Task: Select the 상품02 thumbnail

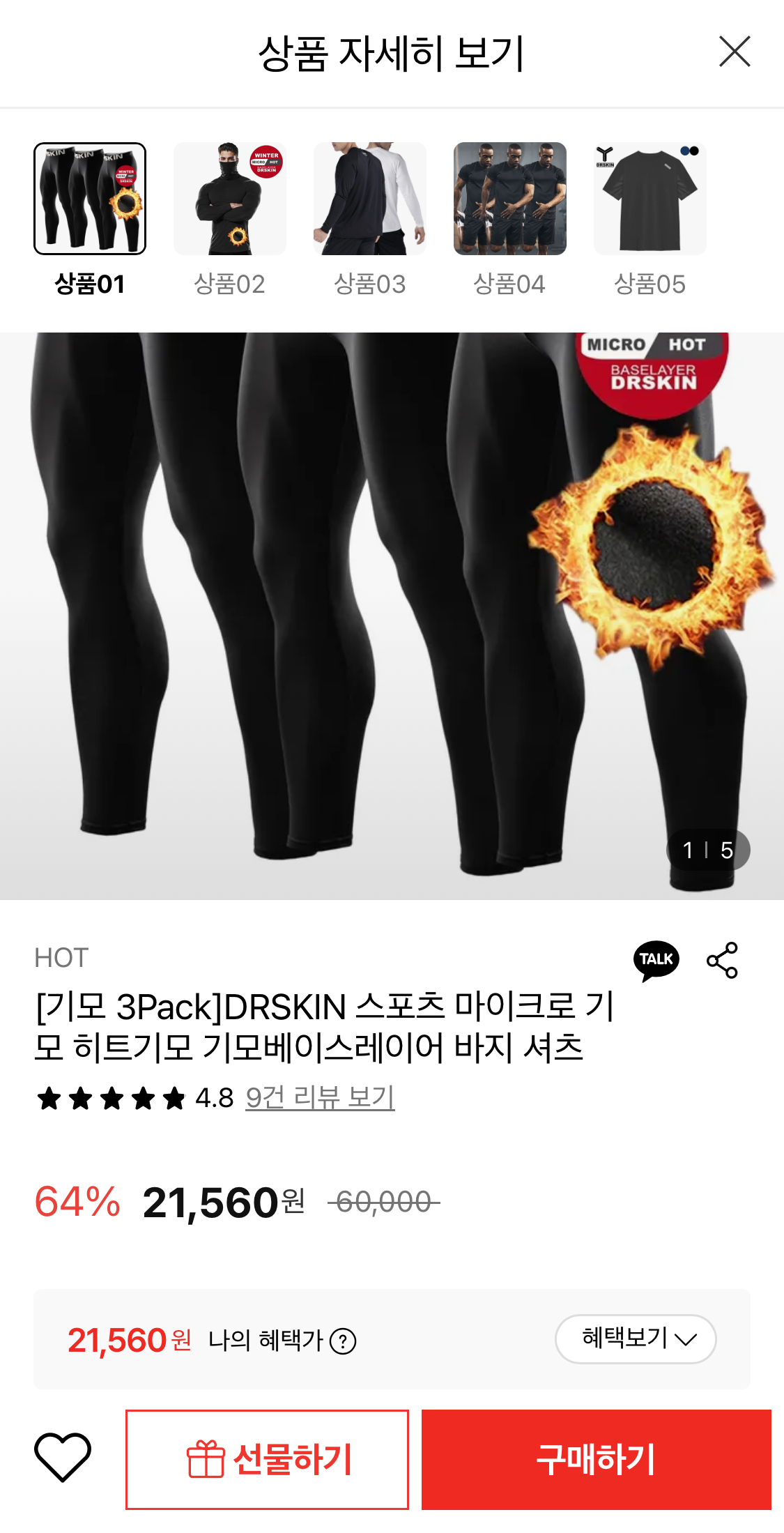Action: point(229,199)
